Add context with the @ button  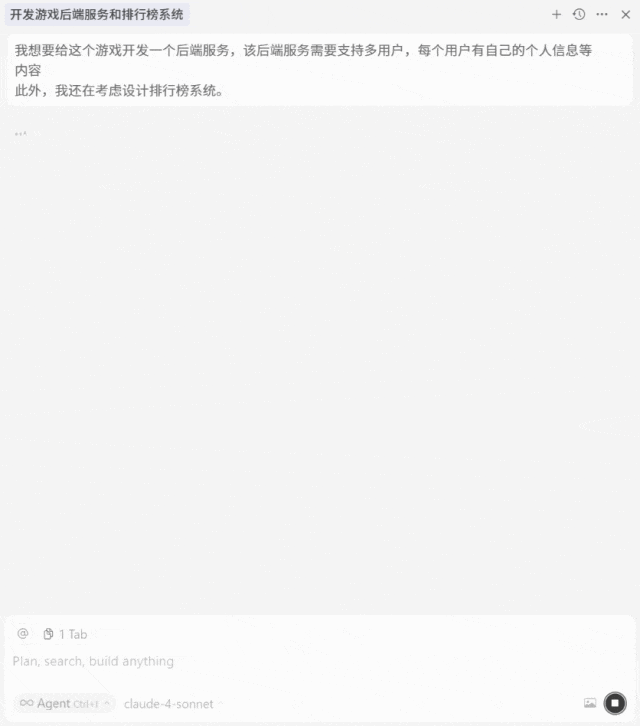(23, 634)
